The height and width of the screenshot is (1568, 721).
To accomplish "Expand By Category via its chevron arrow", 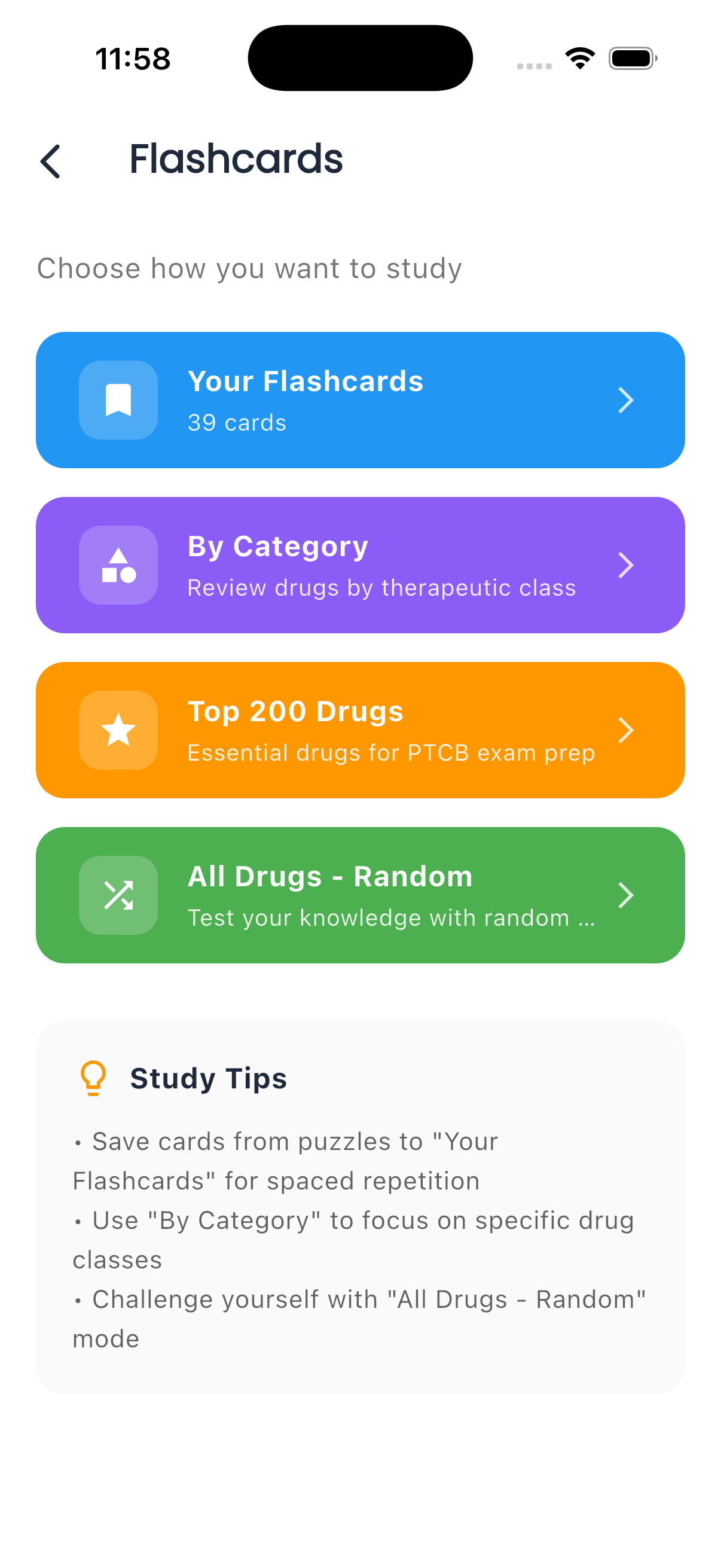I will (x=627, y=565).
